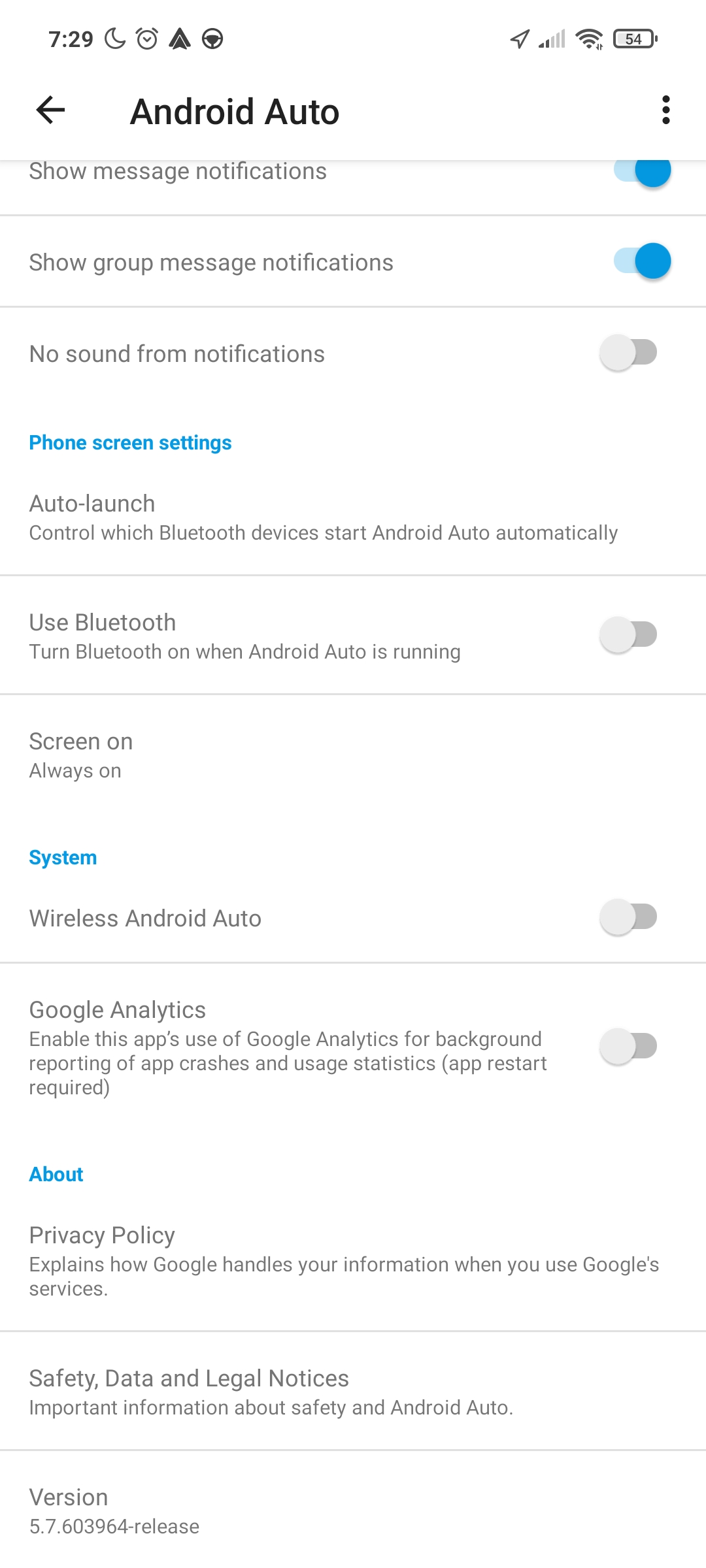Toggle Google Analytics reporting on

tap(629, 1046)
